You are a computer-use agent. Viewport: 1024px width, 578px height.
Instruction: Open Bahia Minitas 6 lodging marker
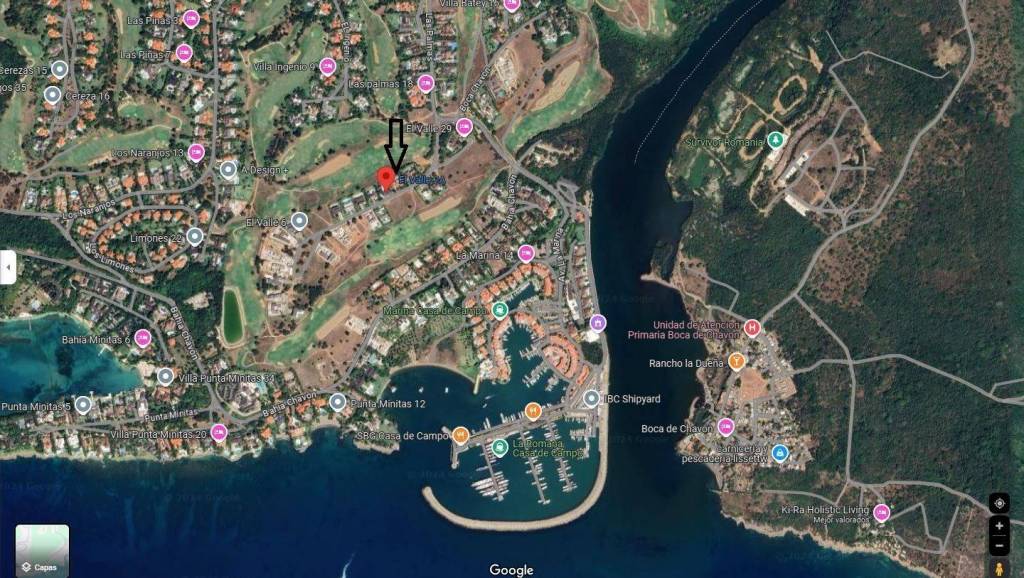coord(143,338)
